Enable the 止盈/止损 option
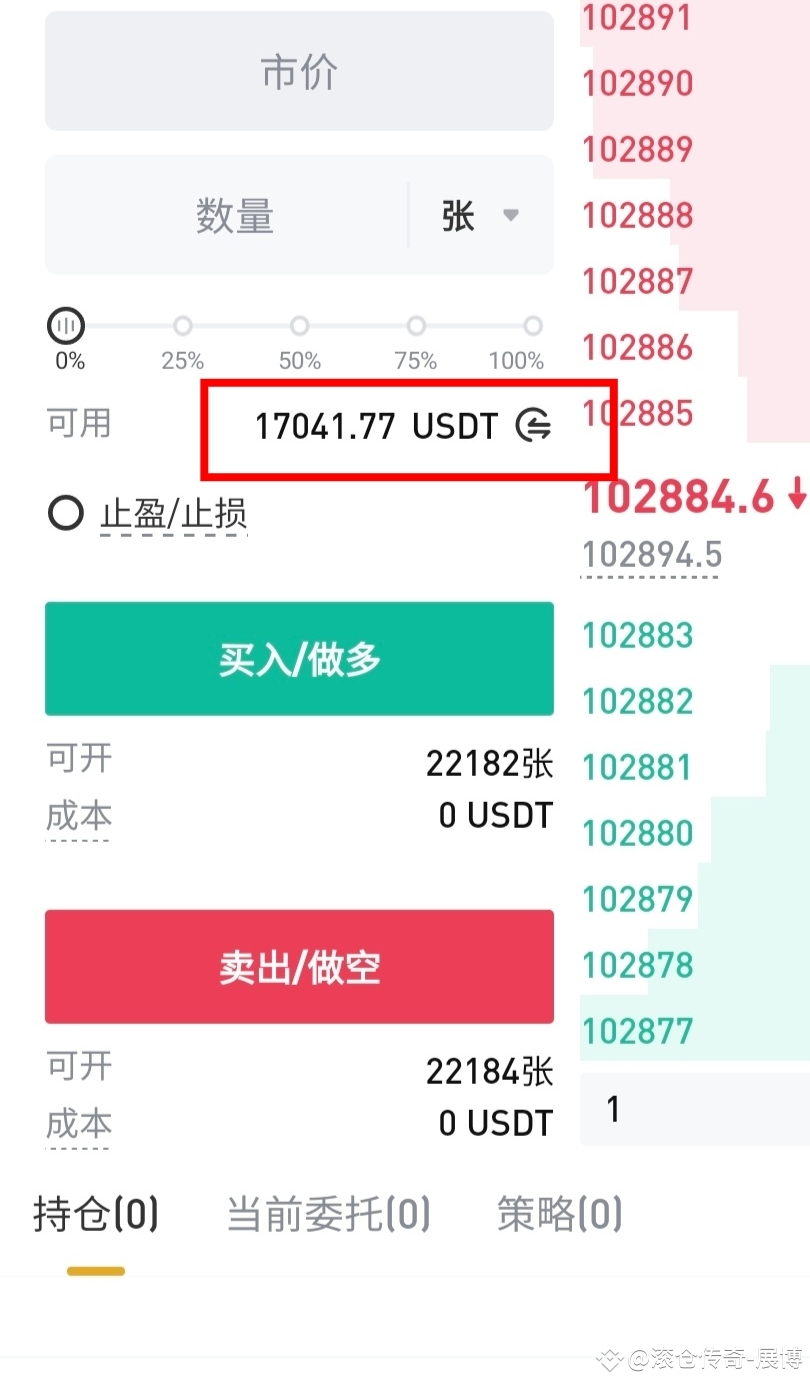This screenshot has width=810, height=1381. tap(66, 514)
